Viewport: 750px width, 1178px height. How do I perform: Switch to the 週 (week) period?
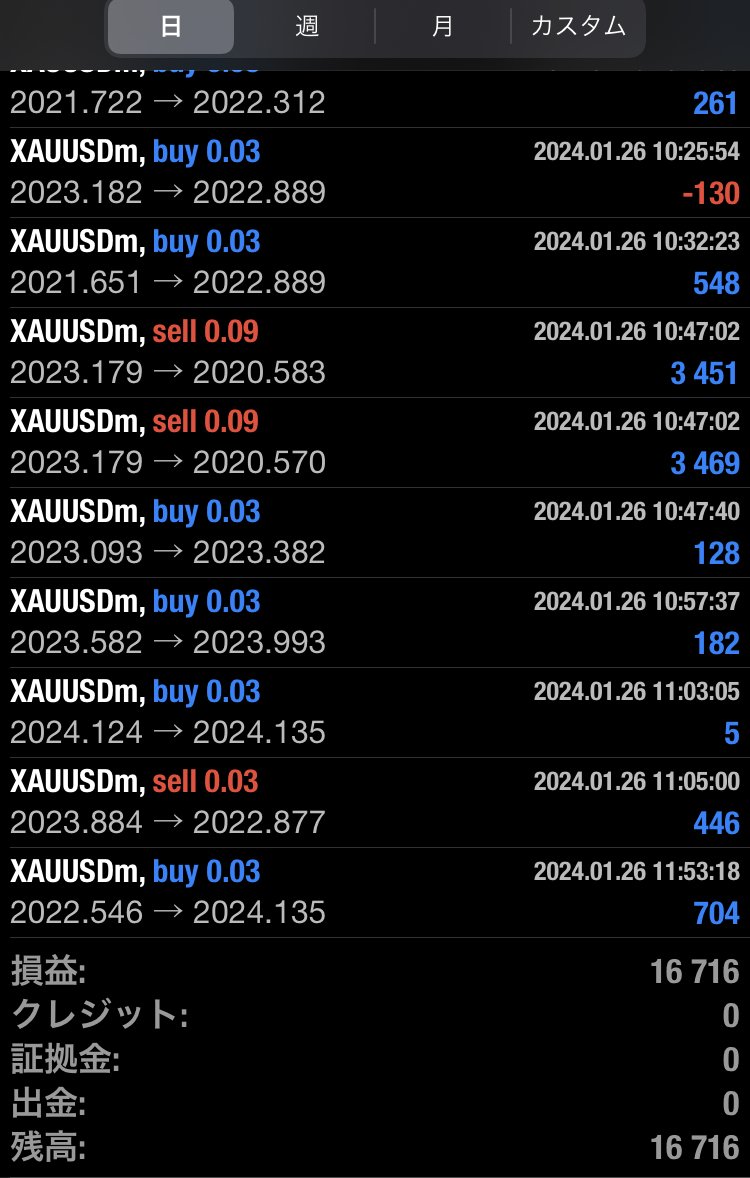[307, 26]
